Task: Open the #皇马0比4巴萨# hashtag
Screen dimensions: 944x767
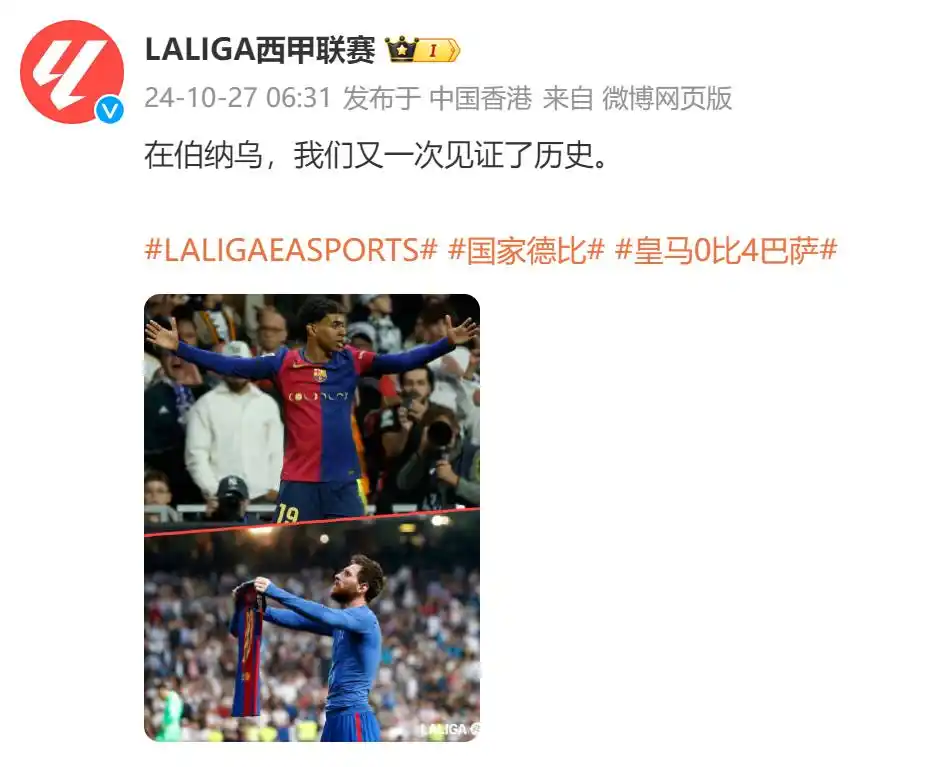Action: tap(725, 250)
